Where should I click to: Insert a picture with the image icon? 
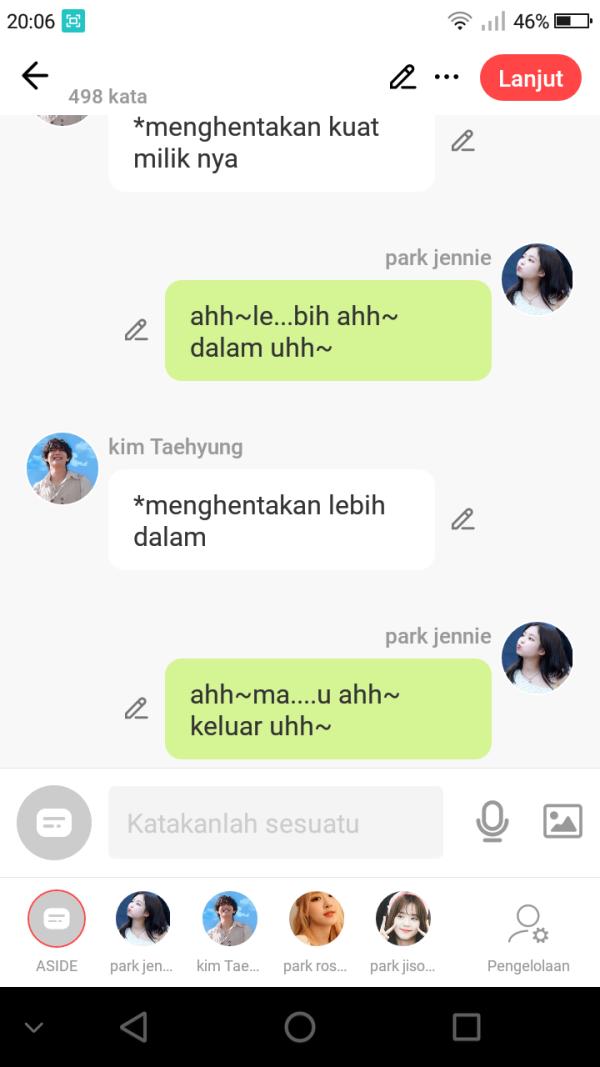[562, 821]
